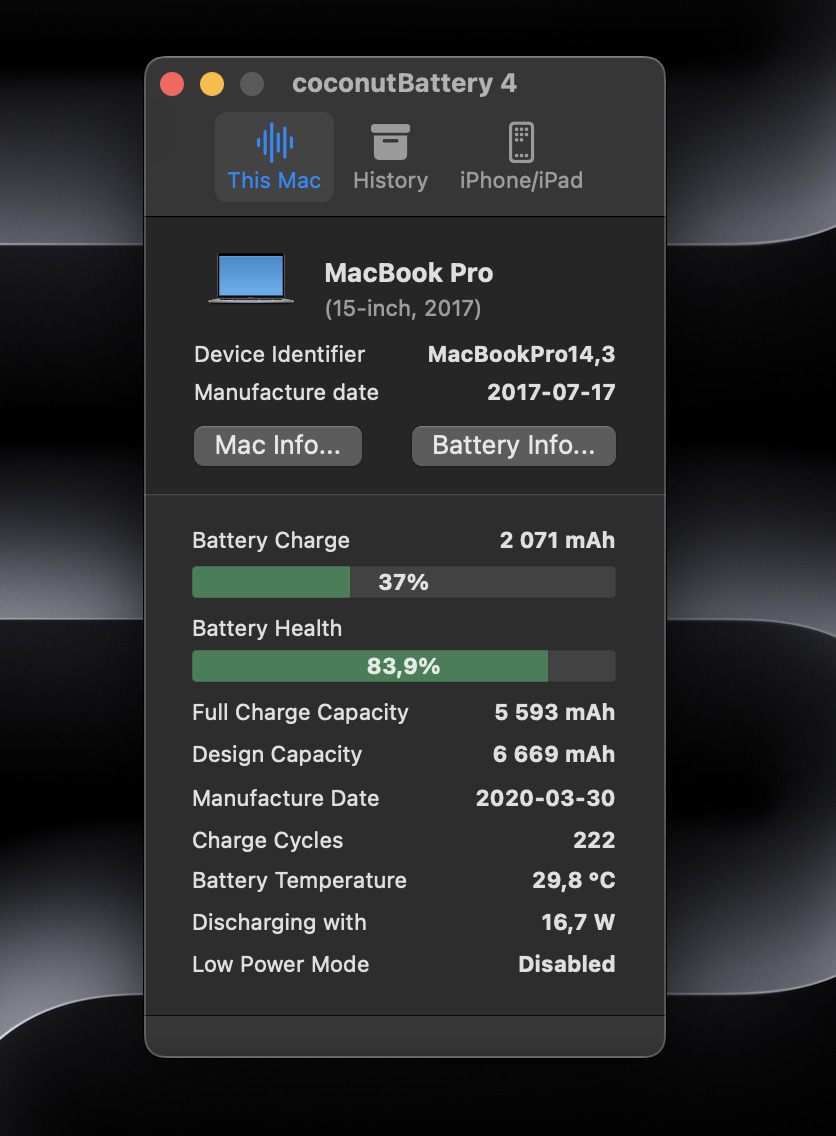836x1136 pixels.
Task: Minimize the coconutBattery window
Action: point(212,84)
